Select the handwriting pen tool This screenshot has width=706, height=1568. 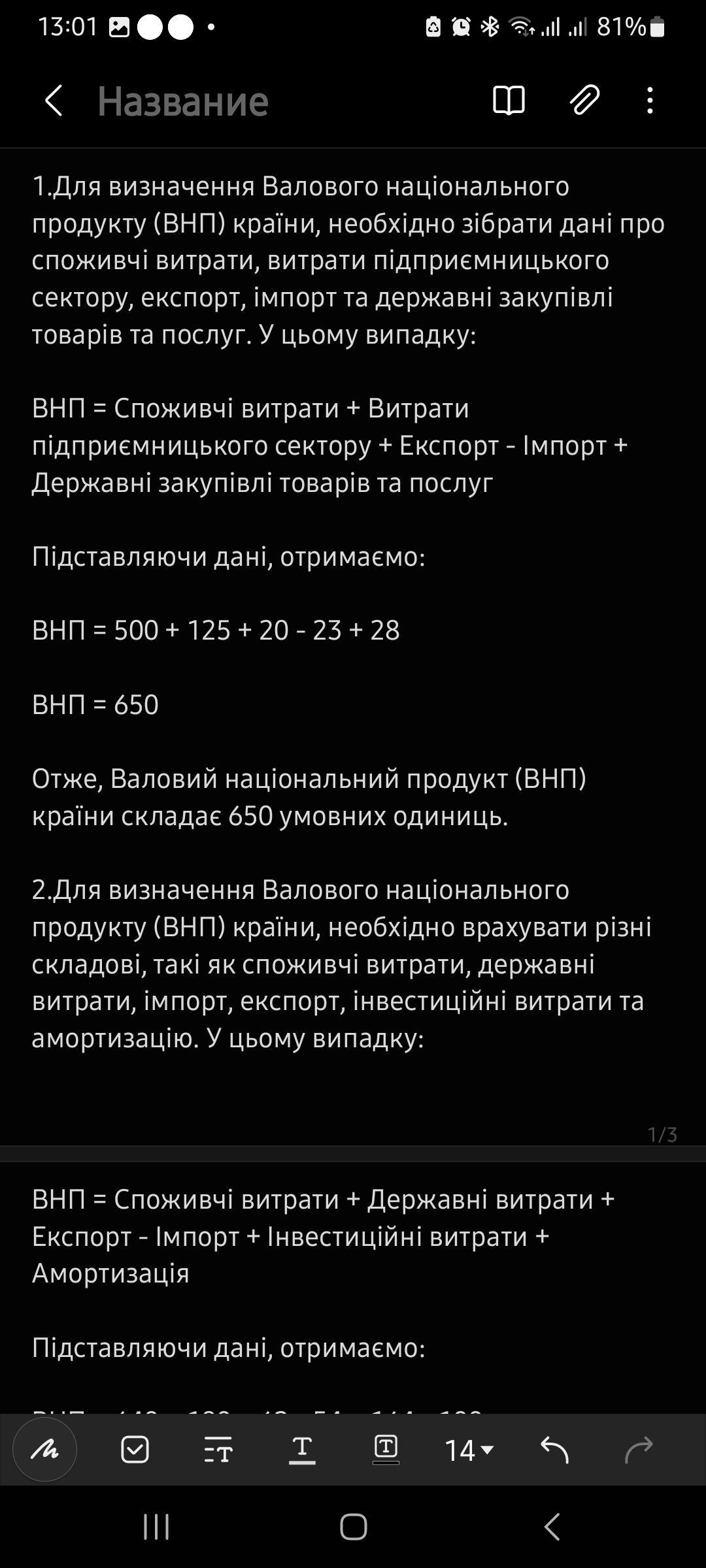[x=45, y=1450]
